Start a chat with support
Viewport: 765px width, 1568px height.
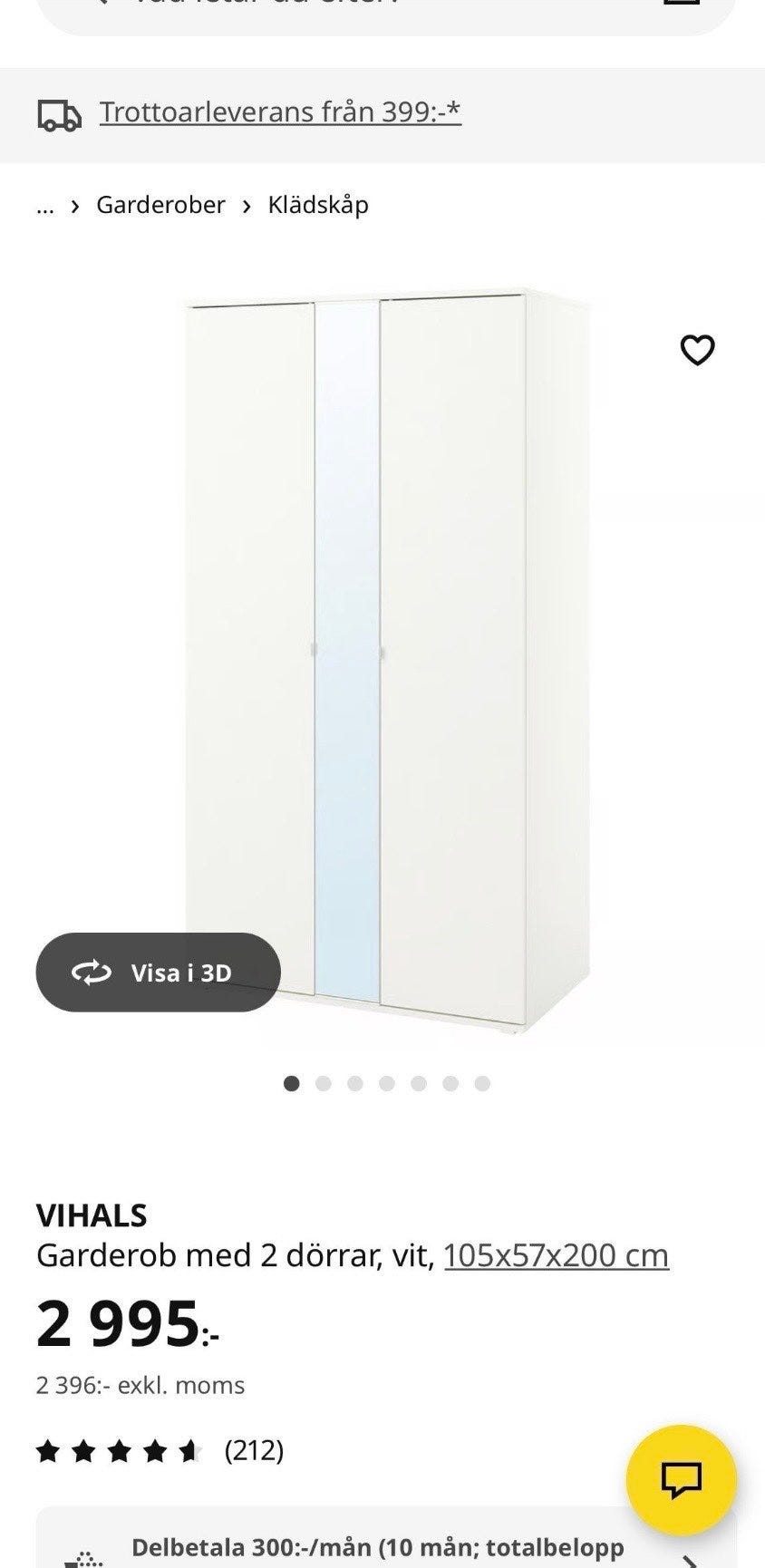point(681,1479)
